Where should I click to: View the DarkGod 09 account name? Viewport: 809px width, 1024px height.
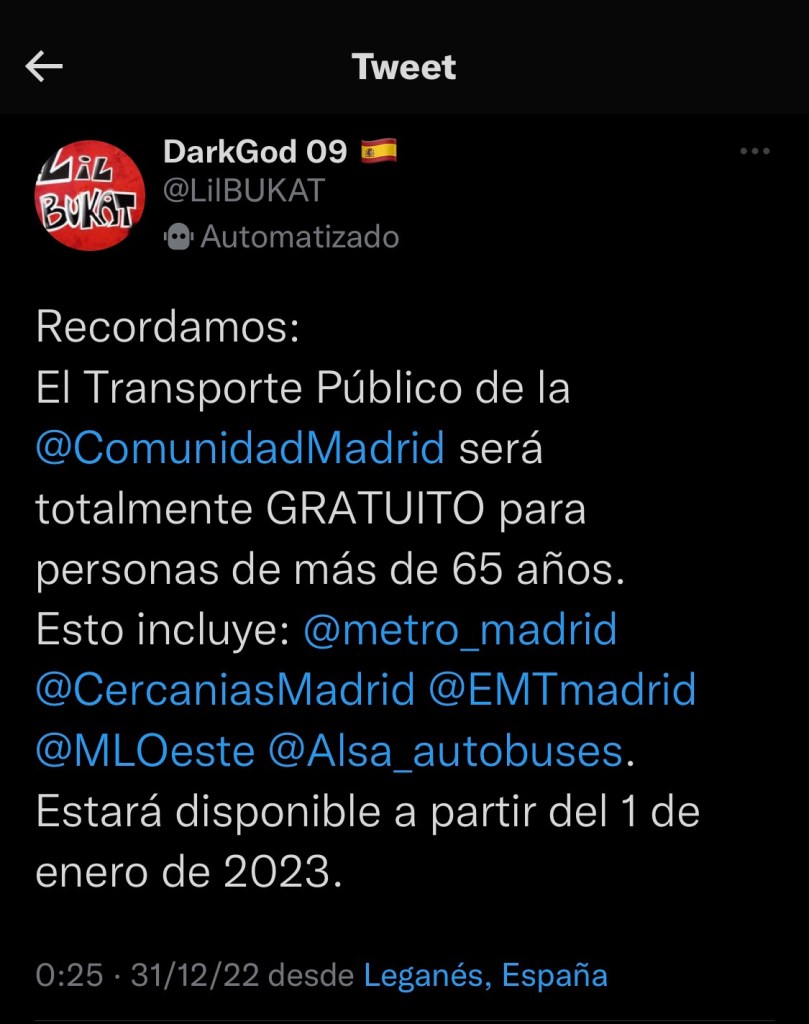pos(255,152)
